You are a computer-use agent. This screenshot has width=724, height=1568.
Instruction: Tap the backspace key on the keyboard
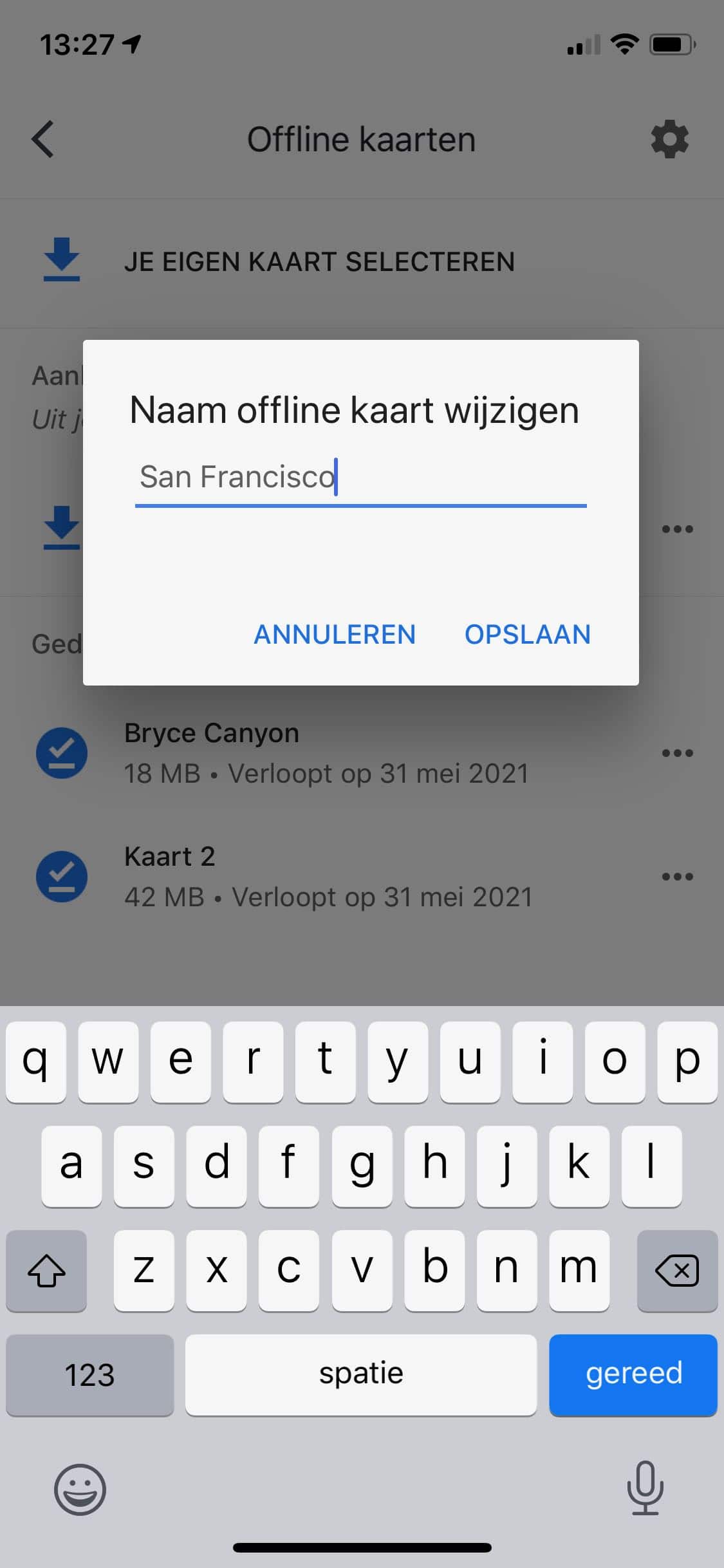(x=677, y=1271)
